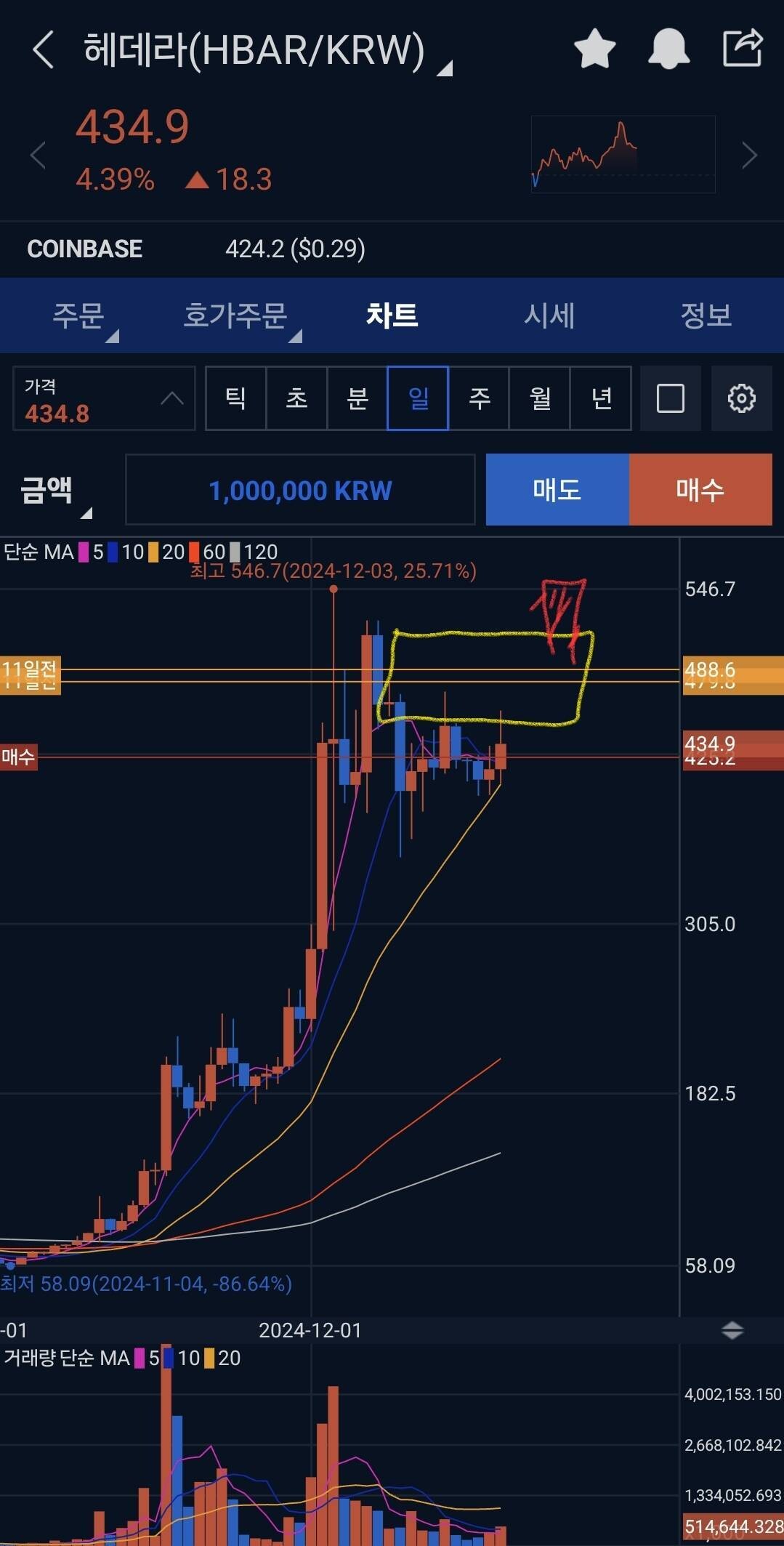Open the coin selector dropdown by 헤데라(HBAR/KRW)
This screenshot has width=784, height=1546.
click(444, 68)
